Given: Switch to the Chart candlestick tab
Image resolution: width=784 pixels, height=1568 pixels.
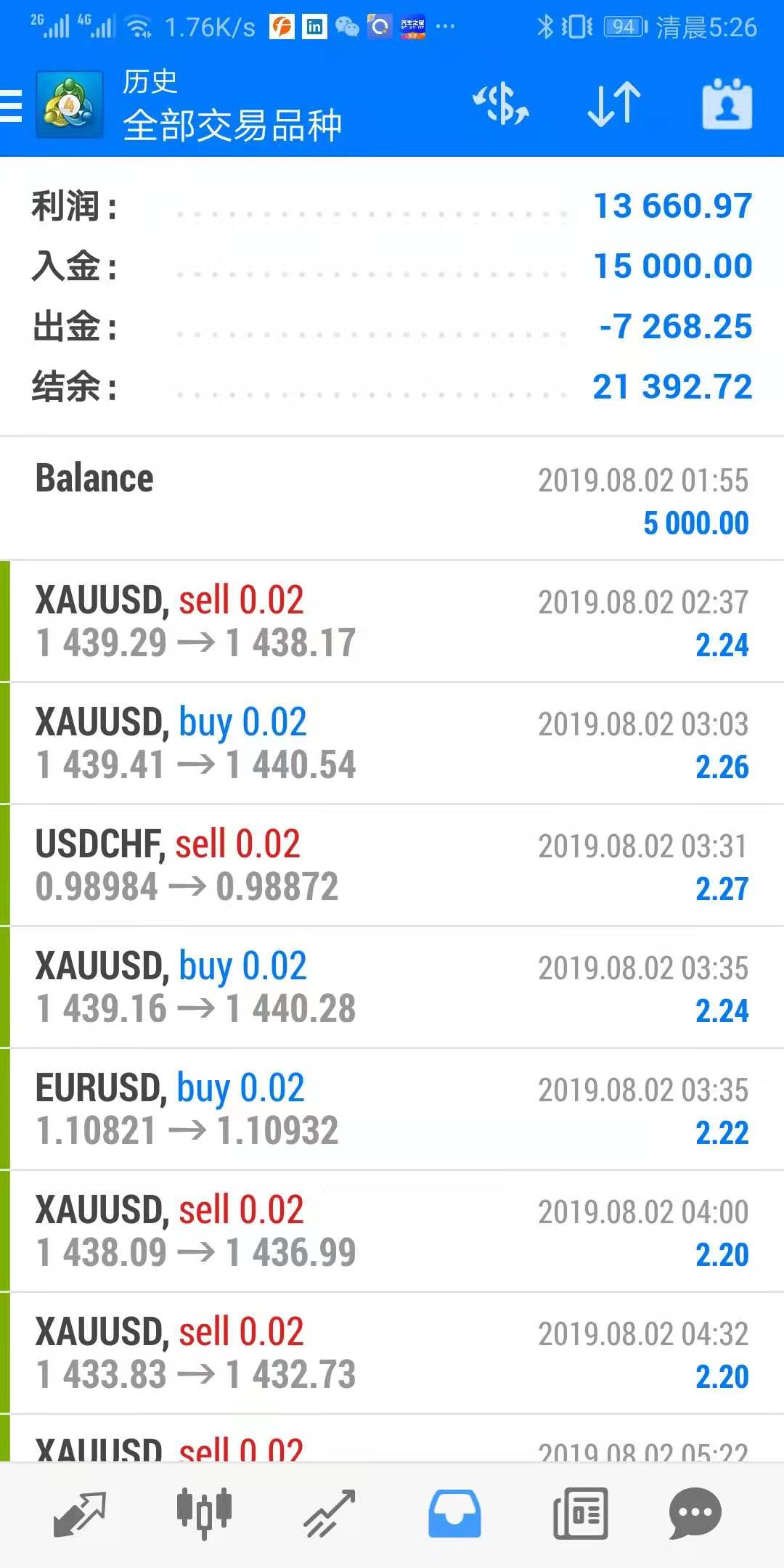Looking at the screenshot, I should [x=204, y=1514].
